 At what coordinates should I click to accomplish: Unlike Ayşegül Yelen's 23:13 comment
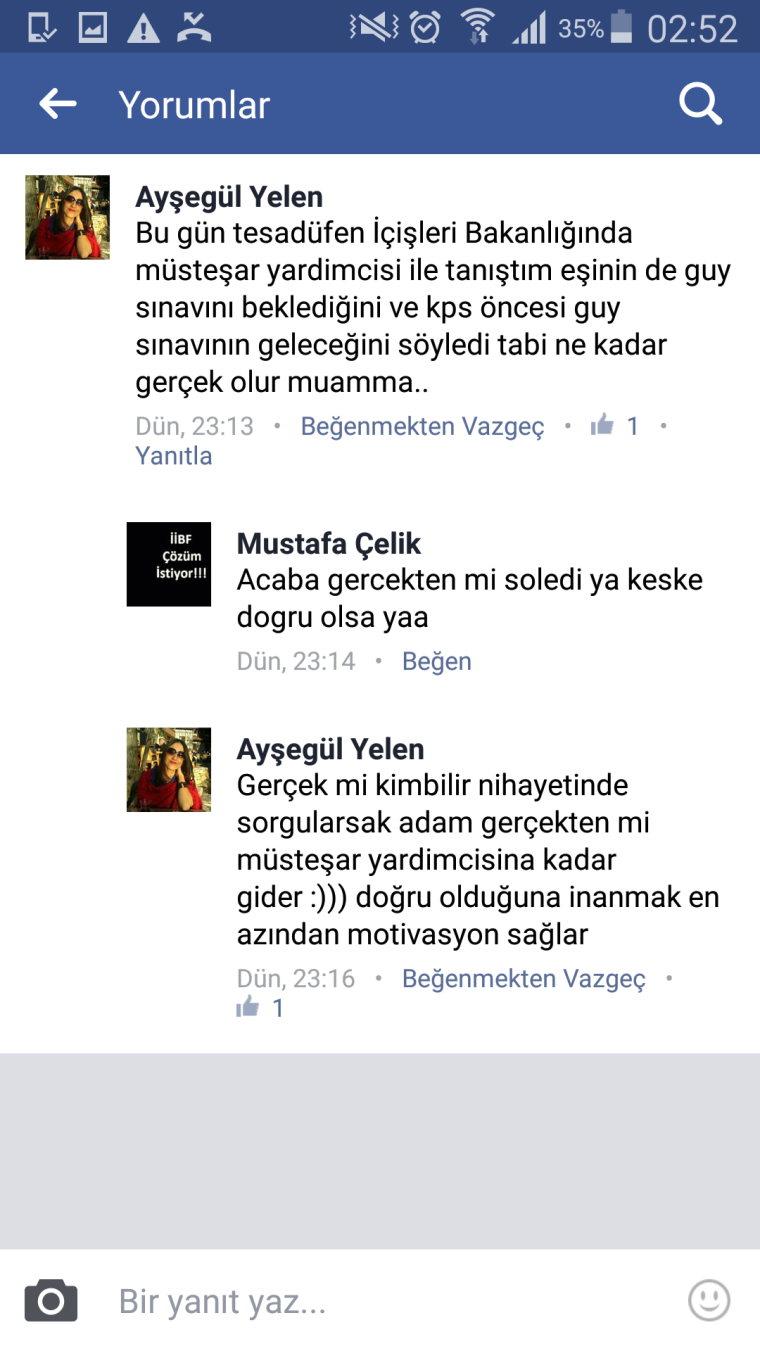tap(422, 427)
